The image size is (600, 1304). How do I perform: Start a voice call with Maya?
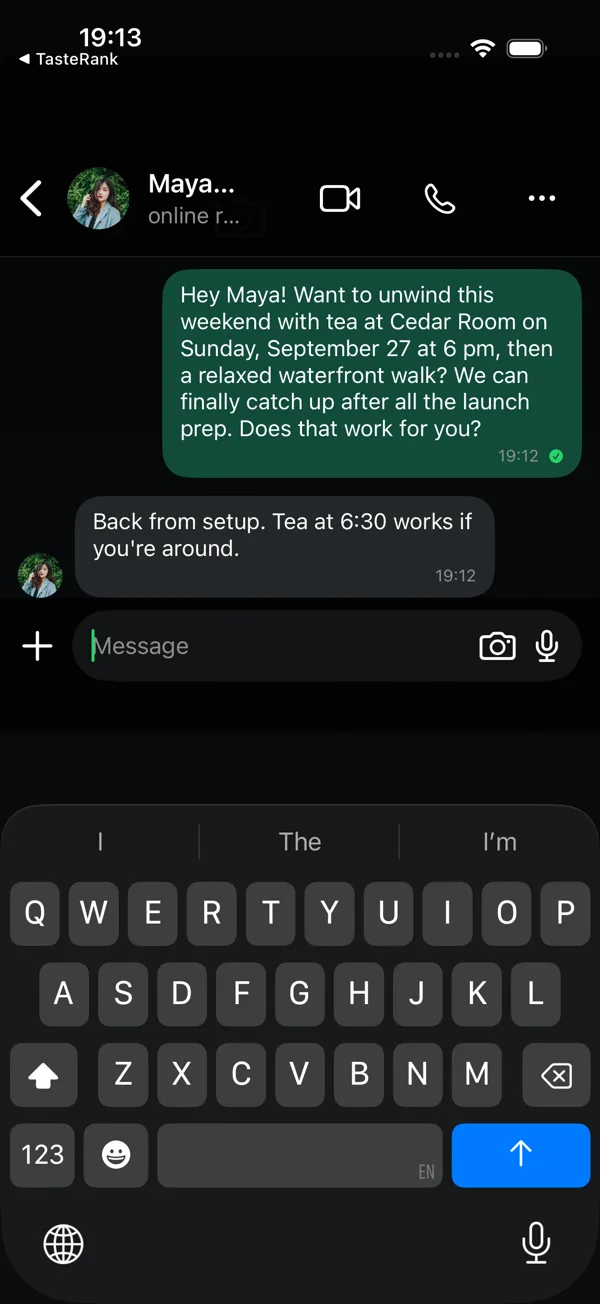(440, 198)
